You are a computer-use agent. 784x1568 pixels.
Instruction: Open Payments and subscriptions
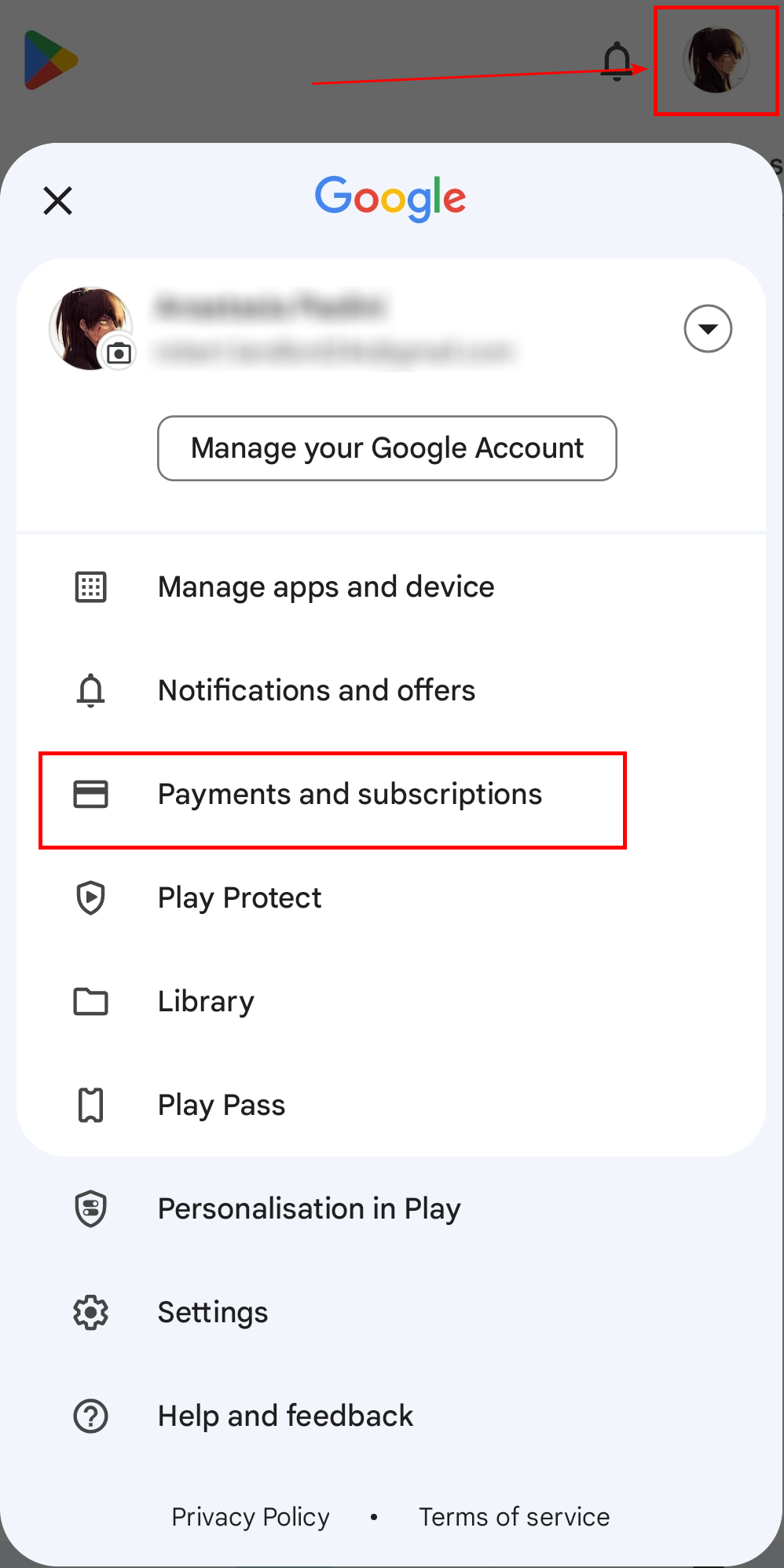pos(391,794)
